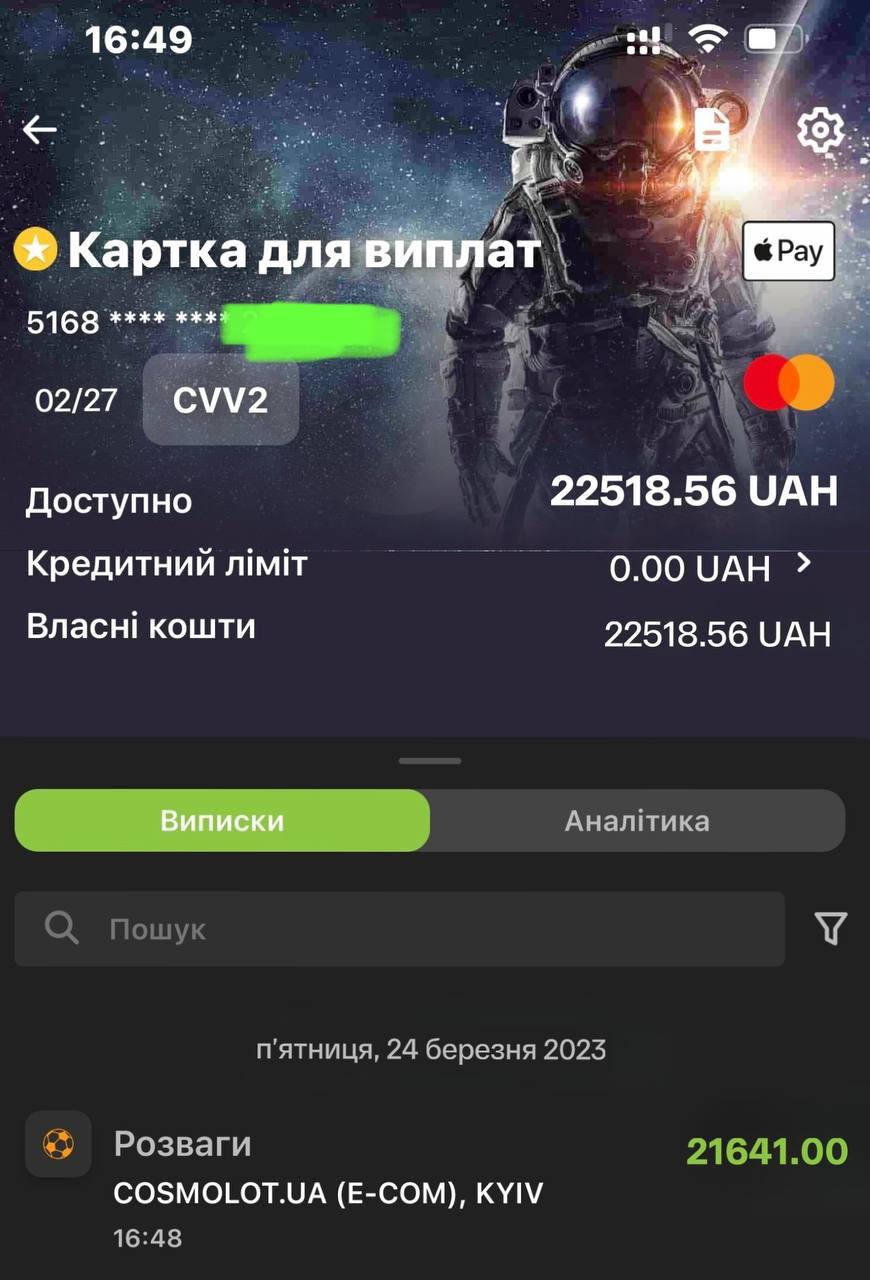Screen dimensions: 870x1280
Task: Open card settings gear
Action: click(x=820, y=130)
